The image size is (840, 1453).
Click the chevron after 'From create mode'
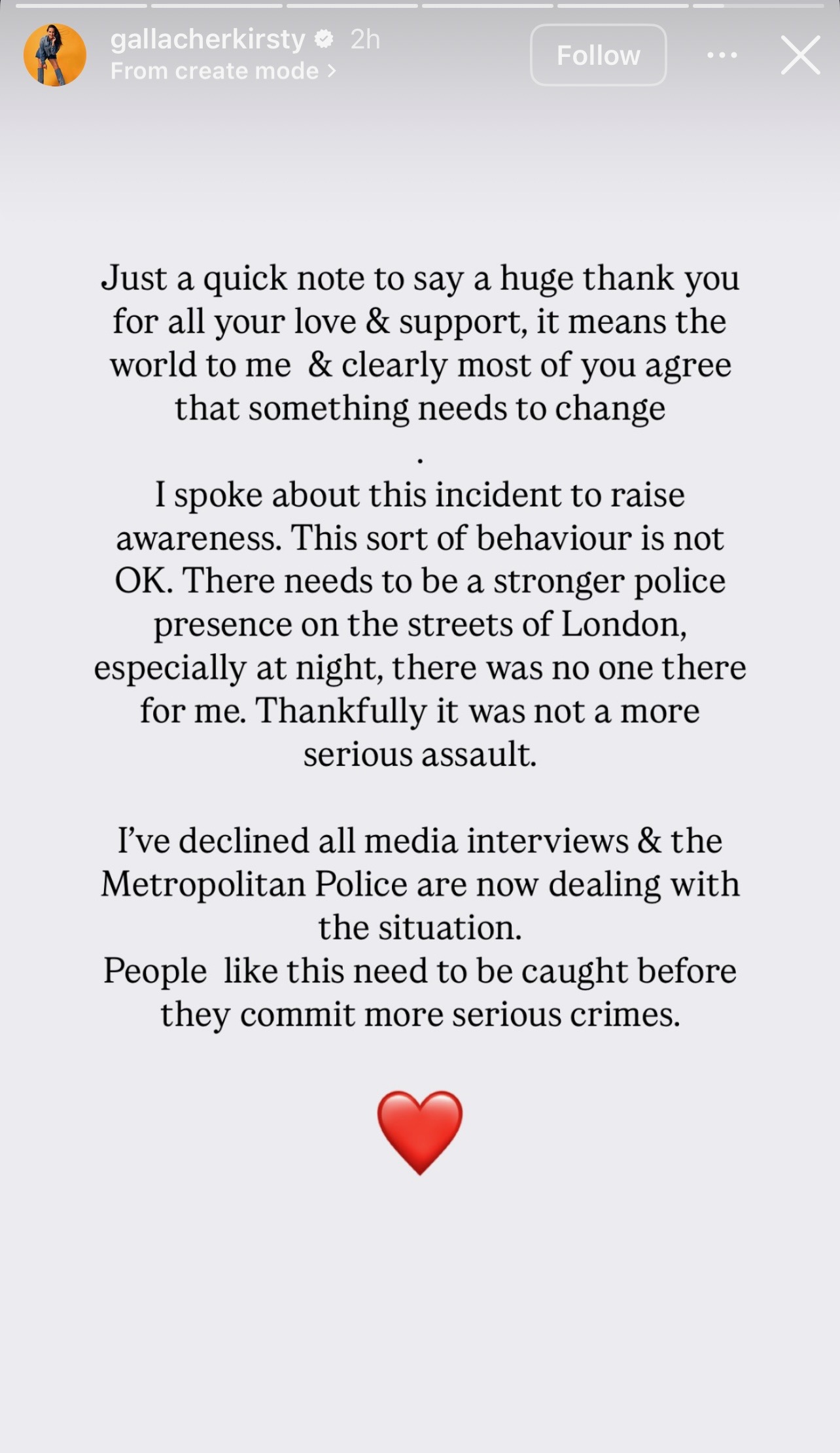(330, 71)
